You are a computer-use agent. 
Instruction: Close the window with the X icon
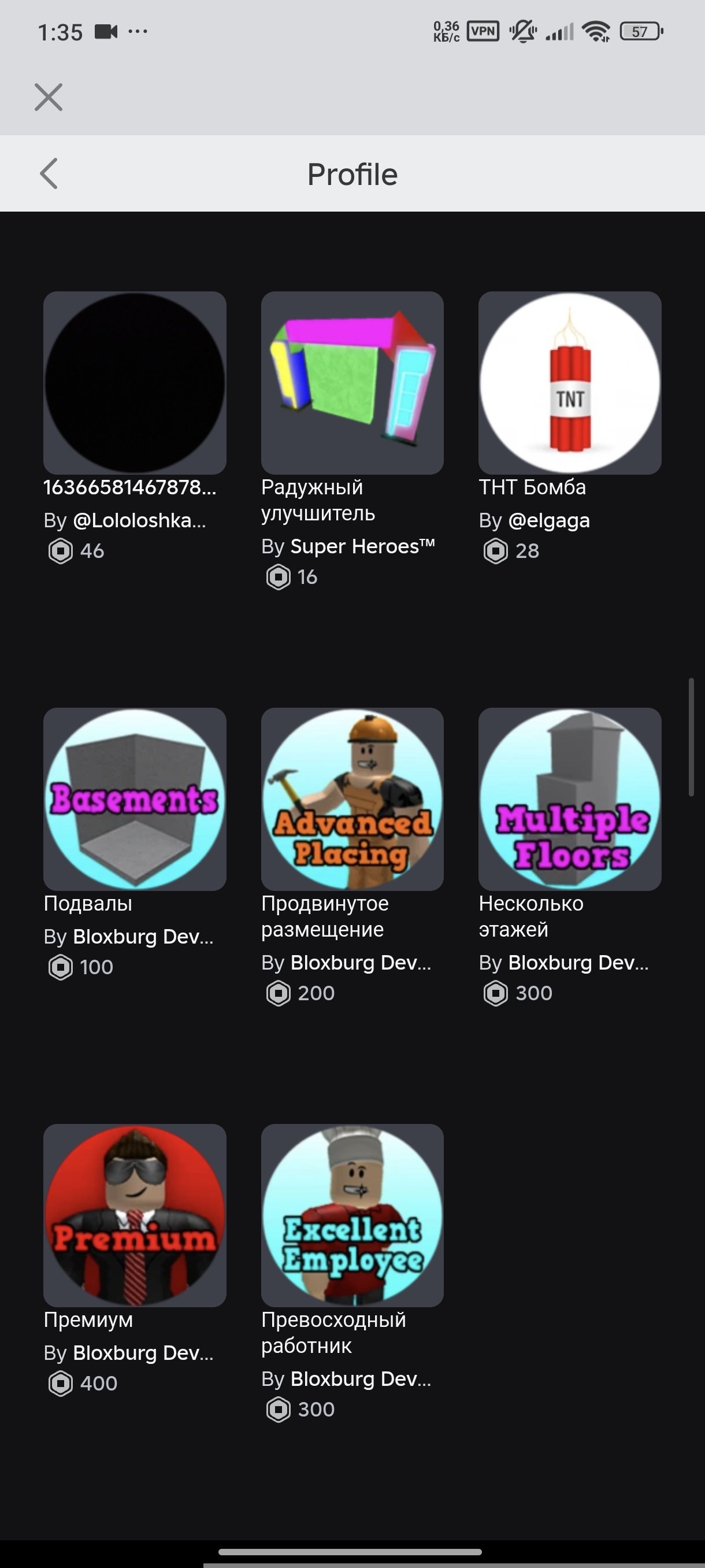[x=49, y=97]
